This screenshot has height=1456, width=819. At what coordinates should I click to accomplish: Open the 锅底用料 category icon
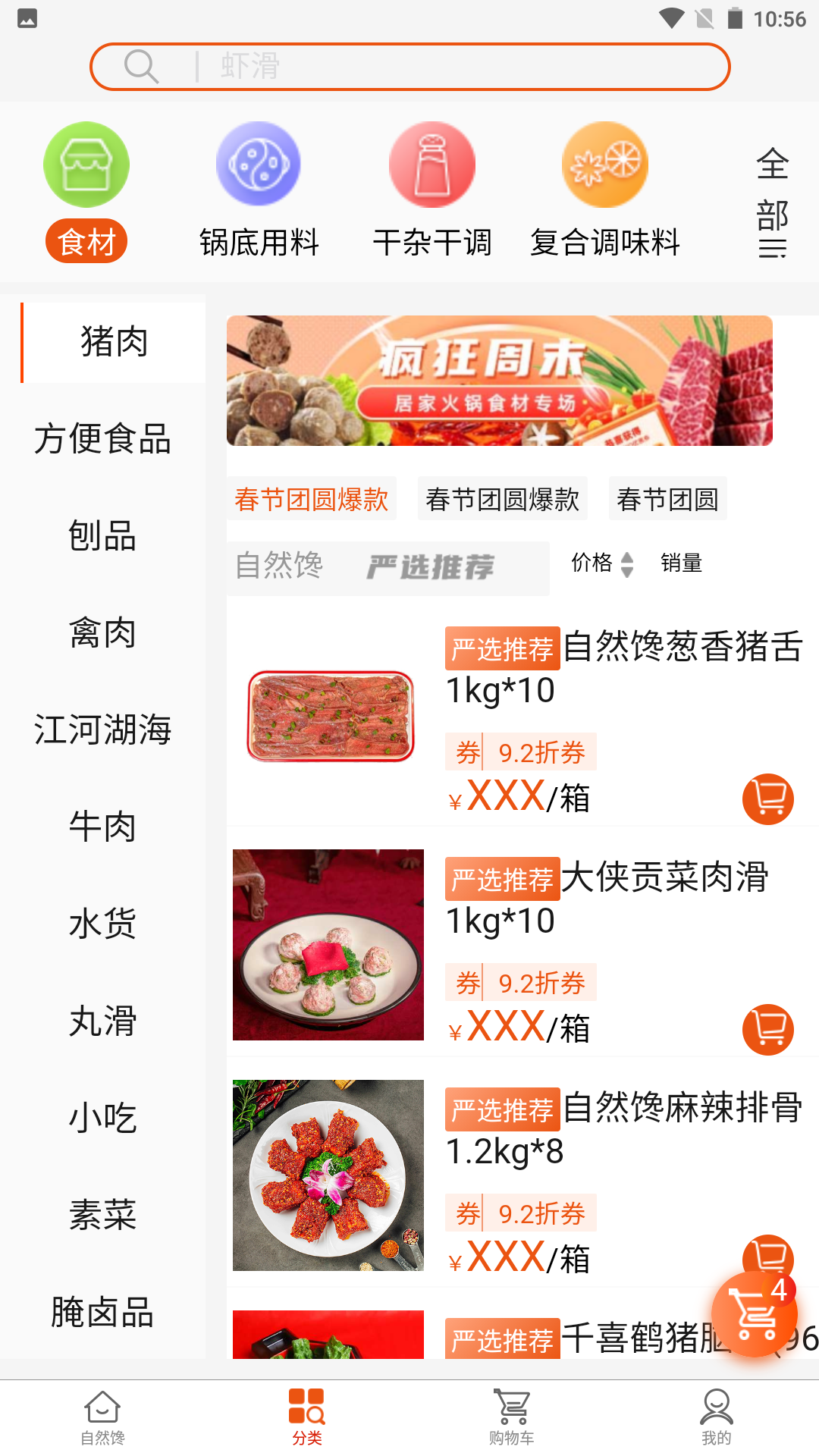point(259,164)
